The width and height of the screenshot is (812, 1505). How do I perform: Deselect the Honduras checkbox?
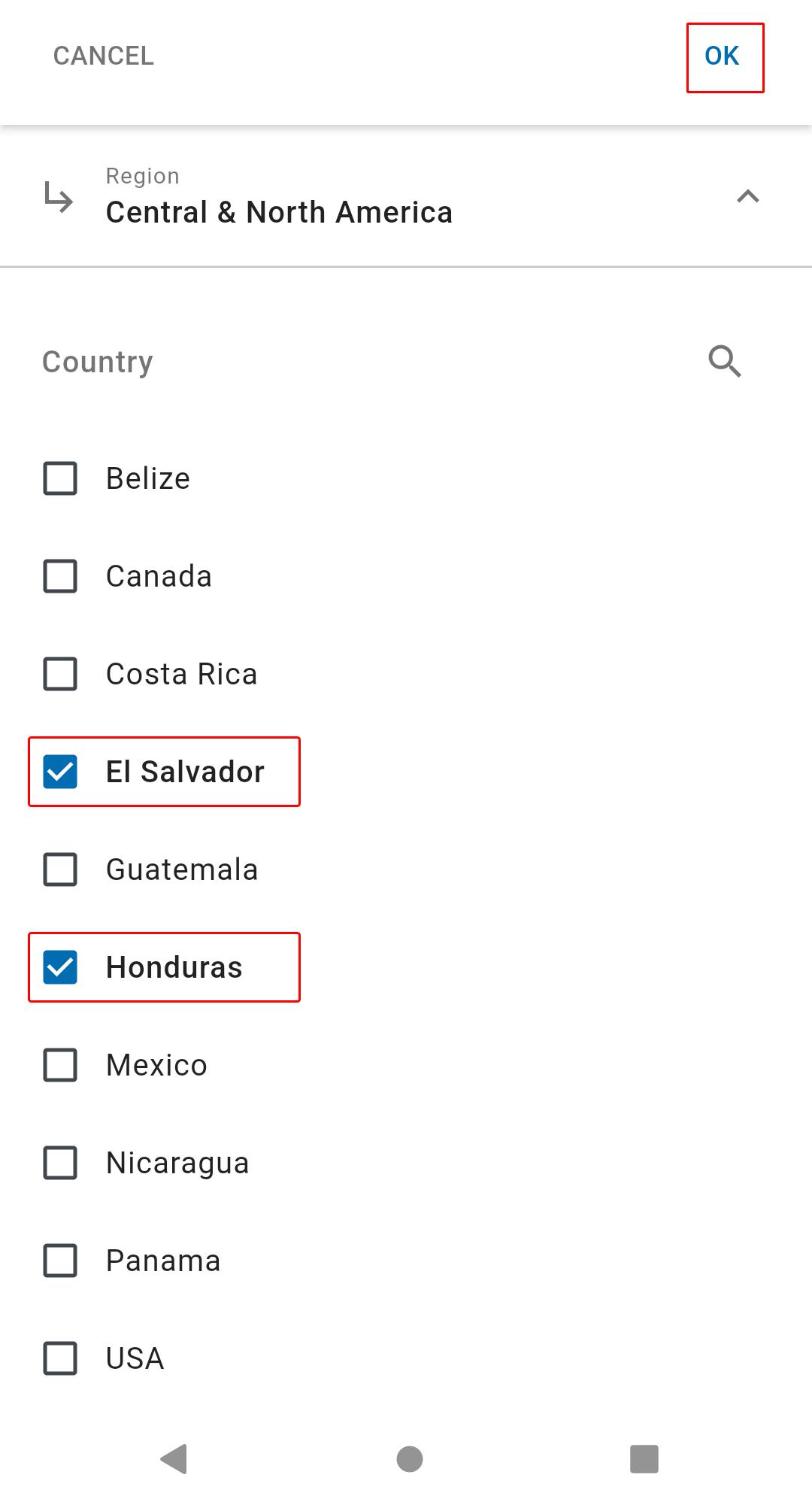click(60, 967)
